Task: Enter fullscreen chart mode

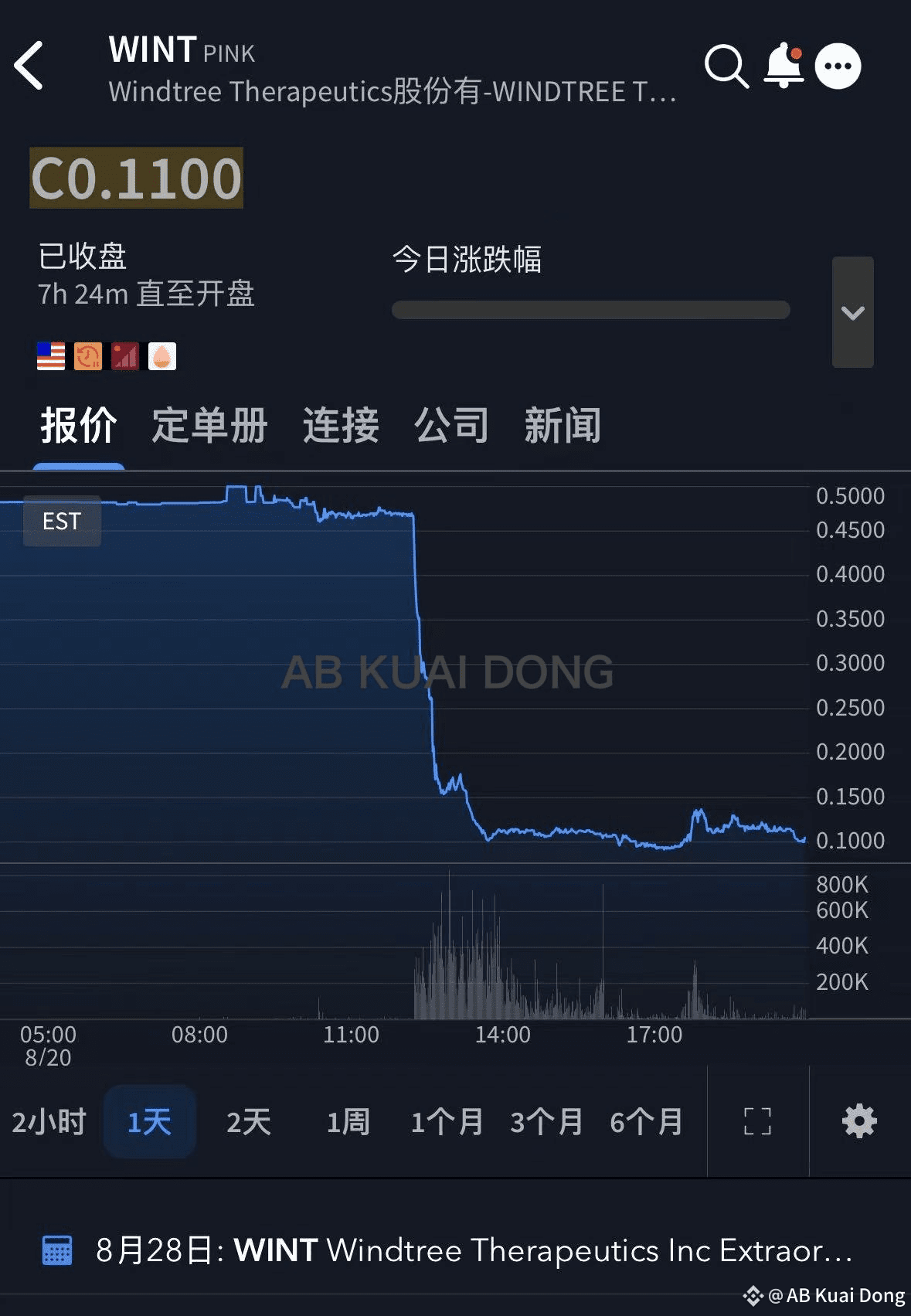Action: [x=756, y=1121]
